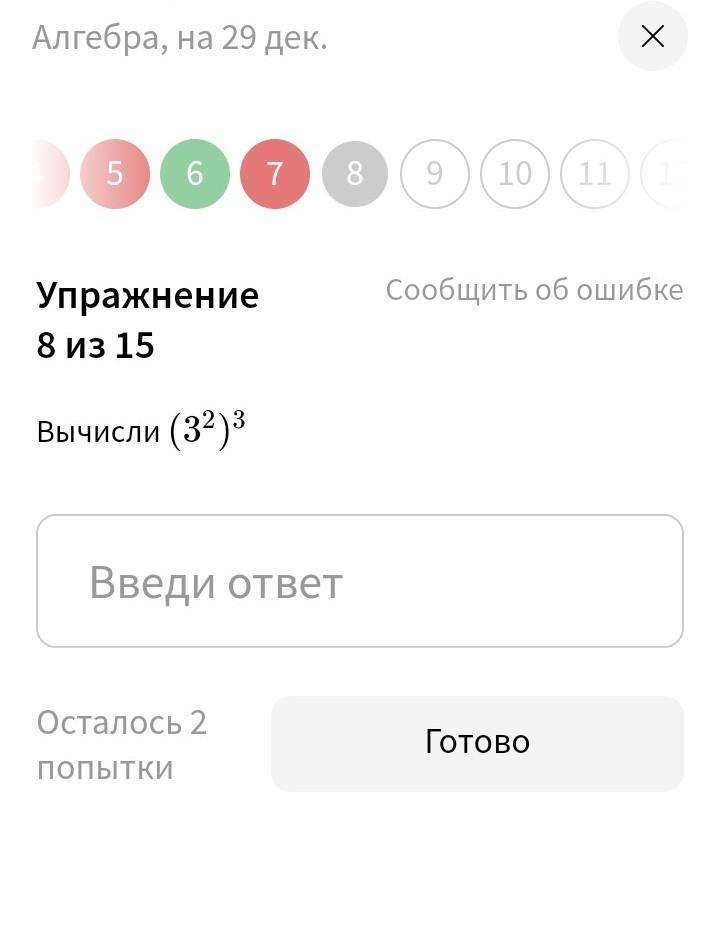Open exercise number 11
Viewport: 720px width, 941px height.
[595, 174]
